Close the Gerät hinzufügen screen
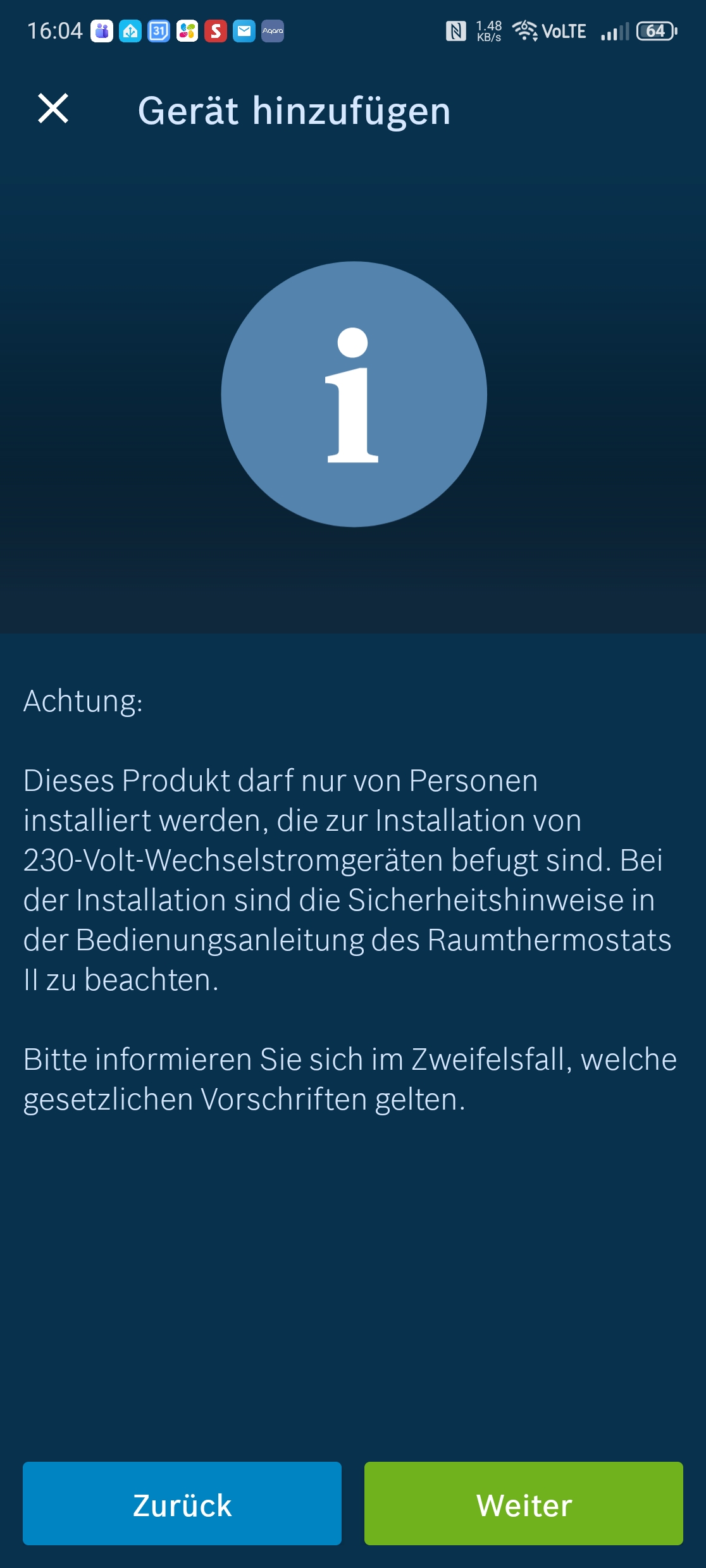The height and width of the screenshot is (1568, 706). pos(53,108)
